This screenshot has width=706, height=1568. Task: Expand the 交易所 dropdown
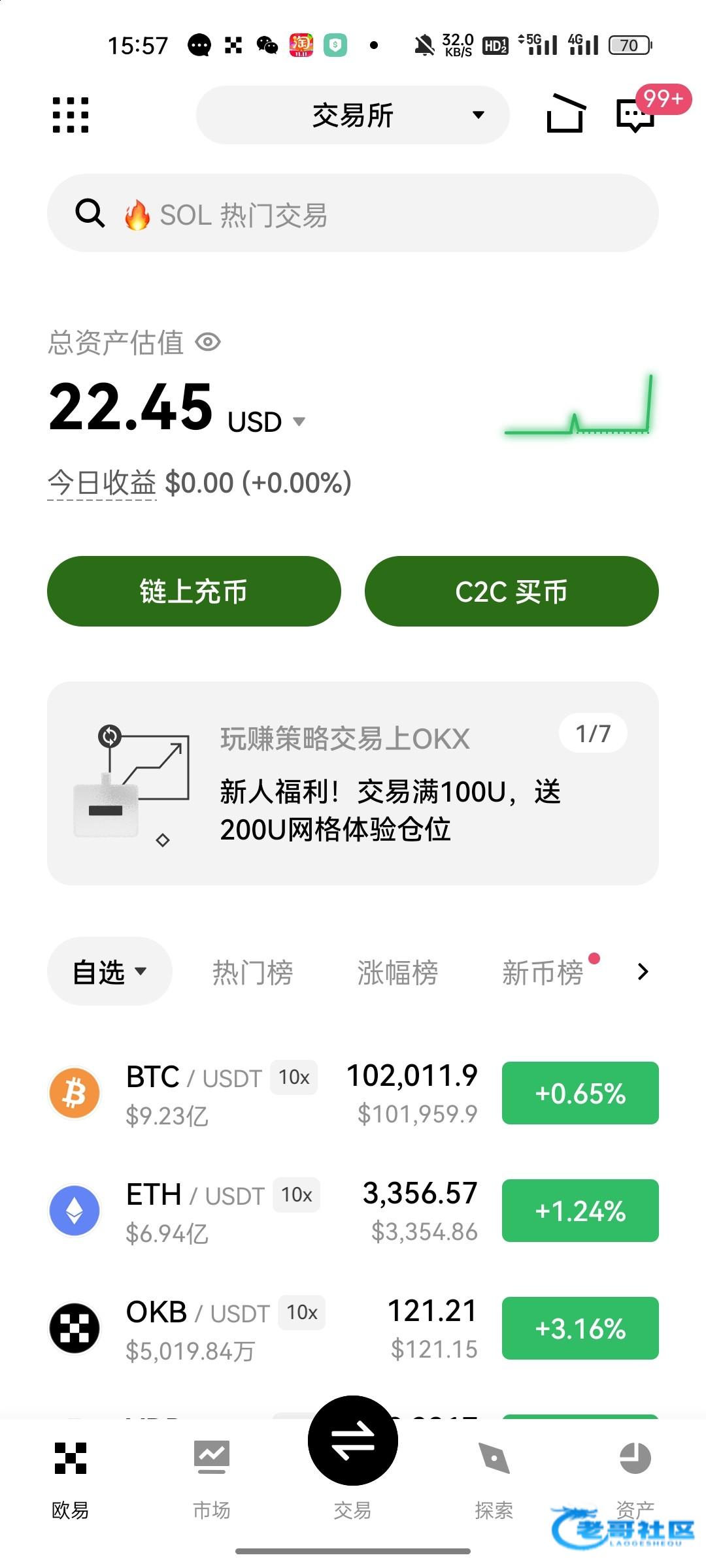[353, 115]
